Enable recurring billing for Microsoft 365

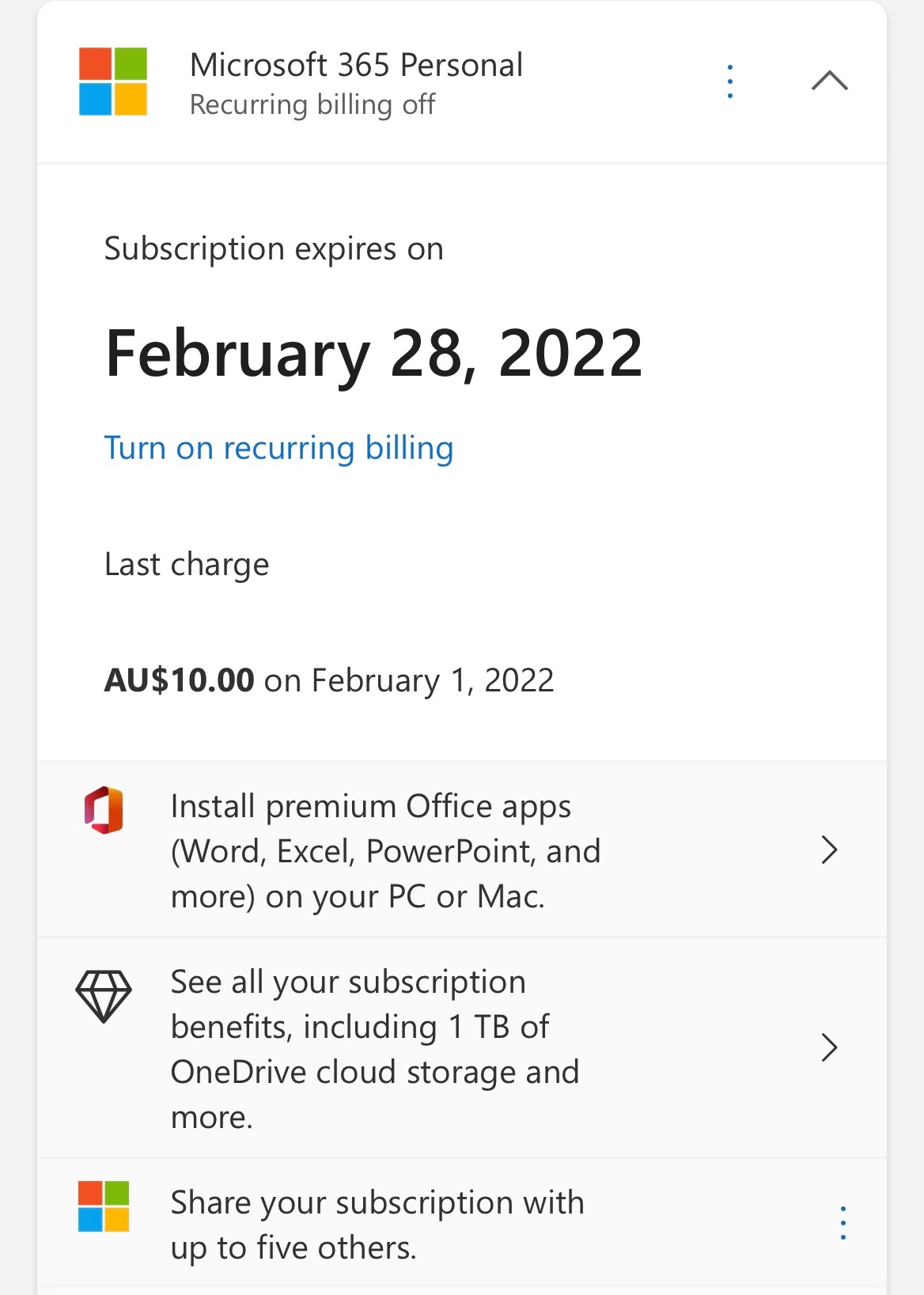[278, 448]
